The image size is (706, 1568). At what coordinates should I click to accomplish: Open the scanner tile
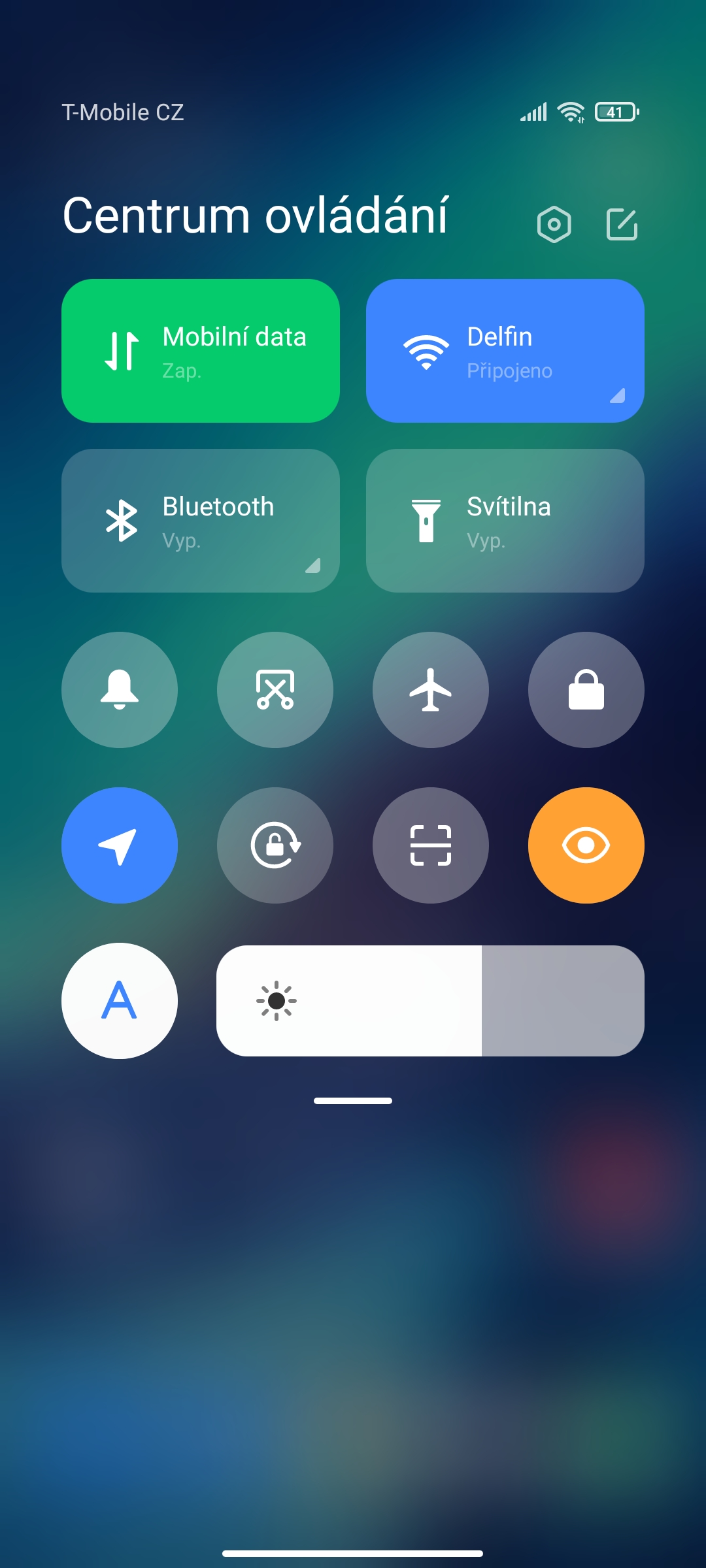431,845
